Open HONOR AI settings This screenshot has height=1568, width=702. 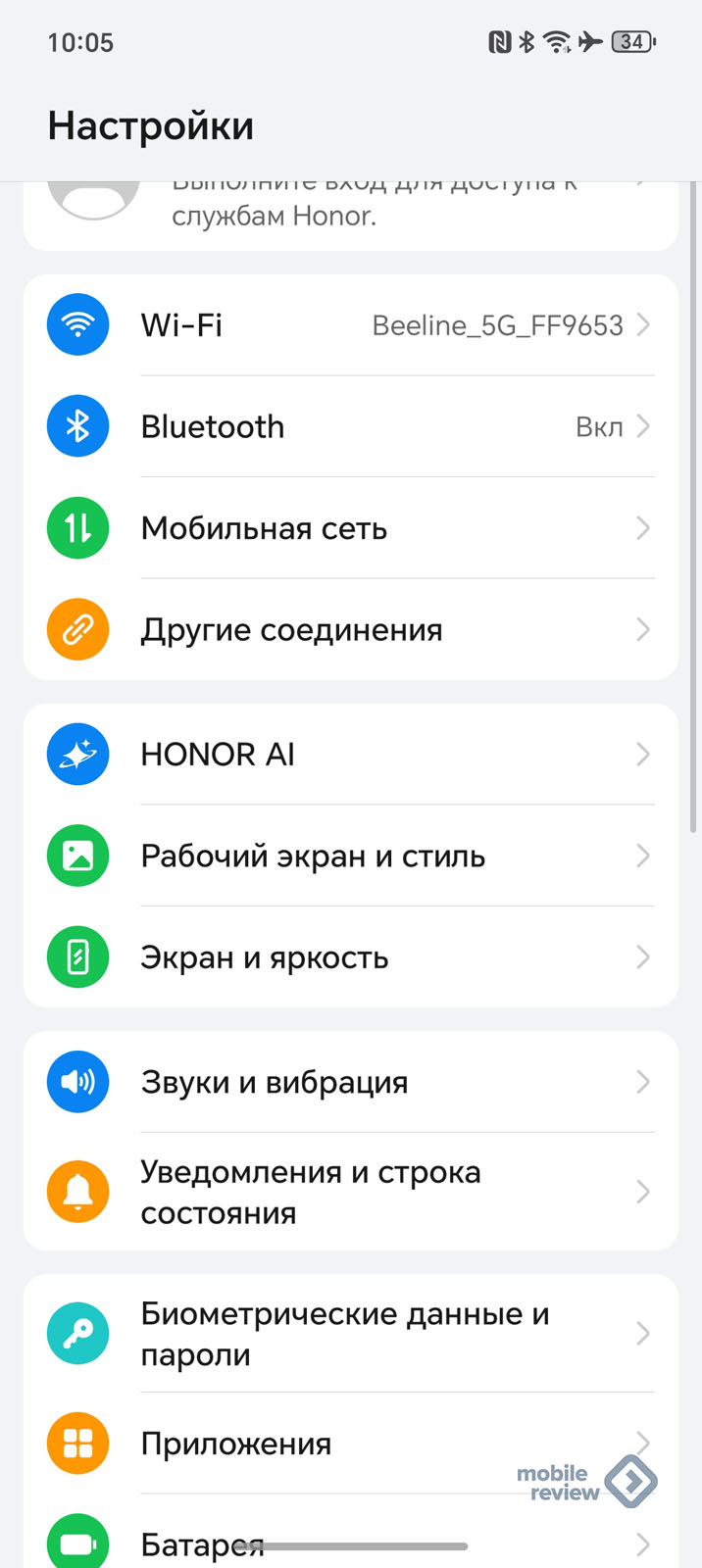click(x=350, y=755)
